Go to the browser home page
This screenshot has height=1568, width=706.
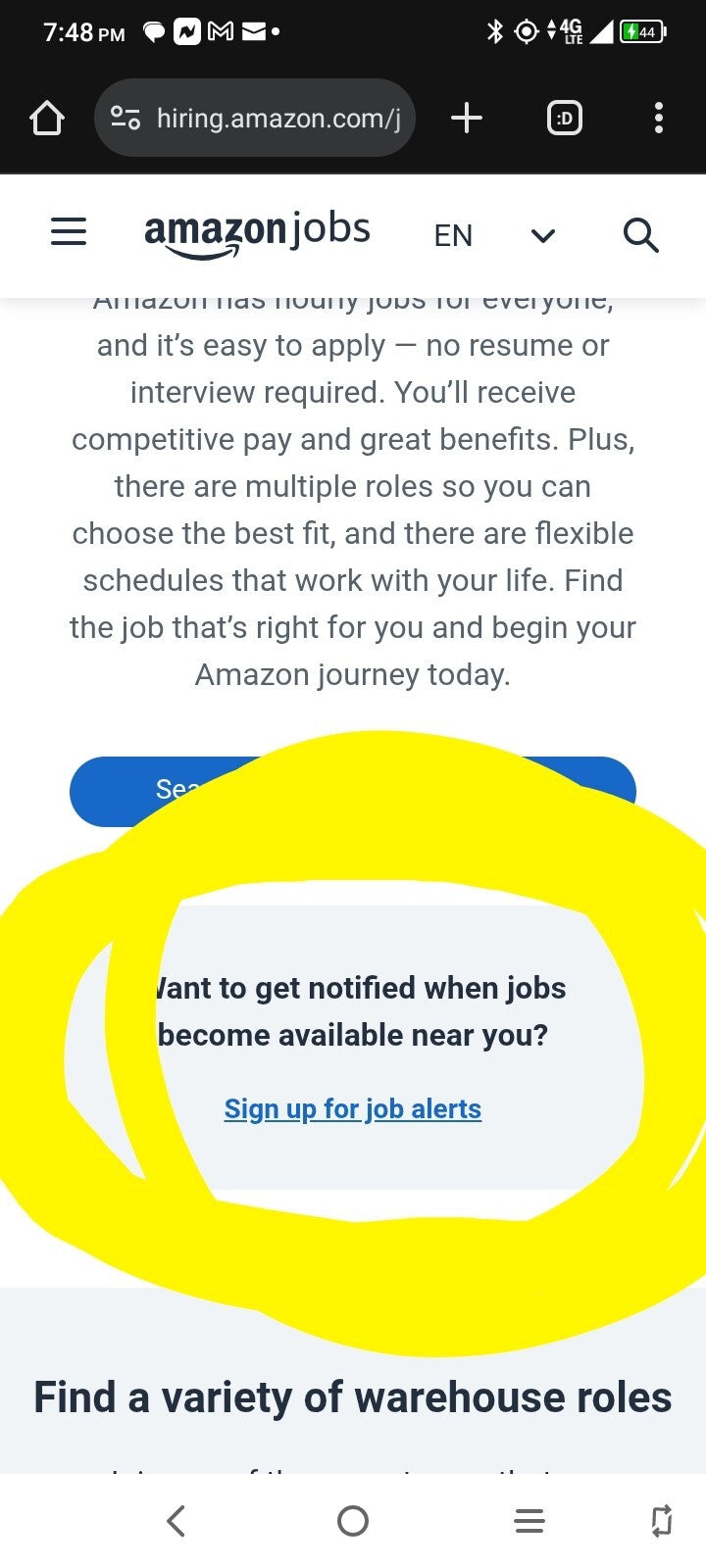pos(47,119)
